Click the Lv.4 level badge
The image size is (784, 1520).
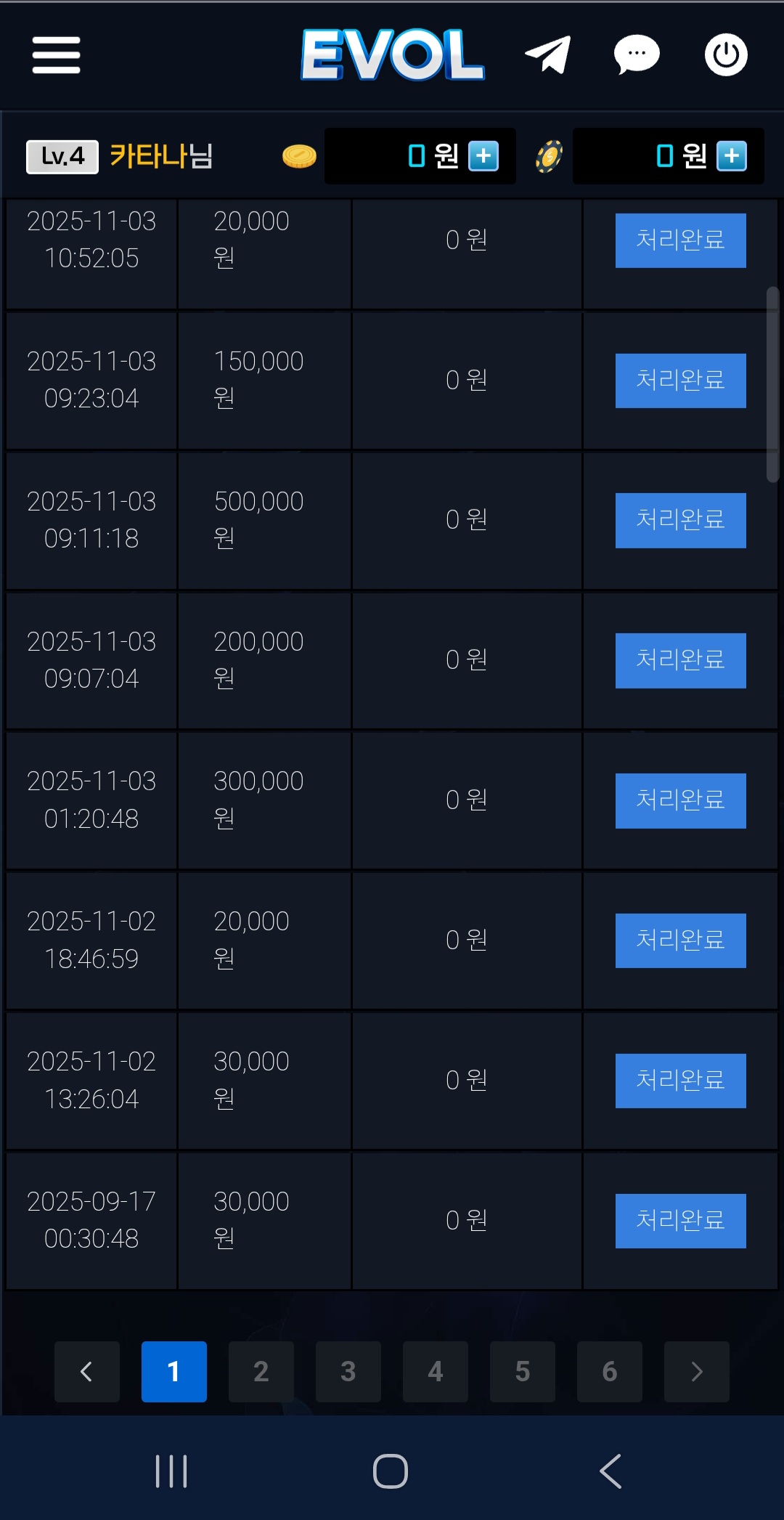pos(62,155)
